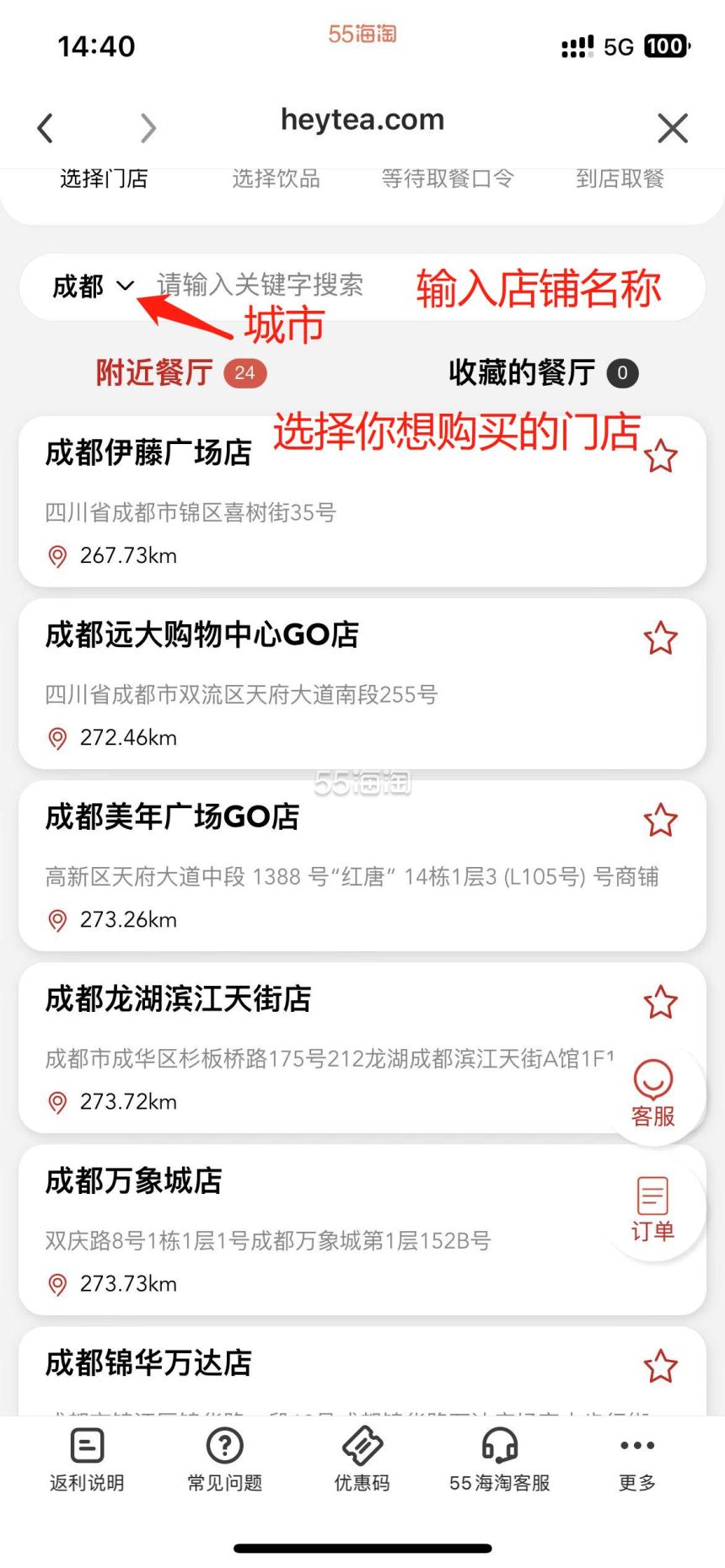Favorite the 成都美年广场GO店 store
The width and height of the screenshot is (725, 1568).
point(660,820)
